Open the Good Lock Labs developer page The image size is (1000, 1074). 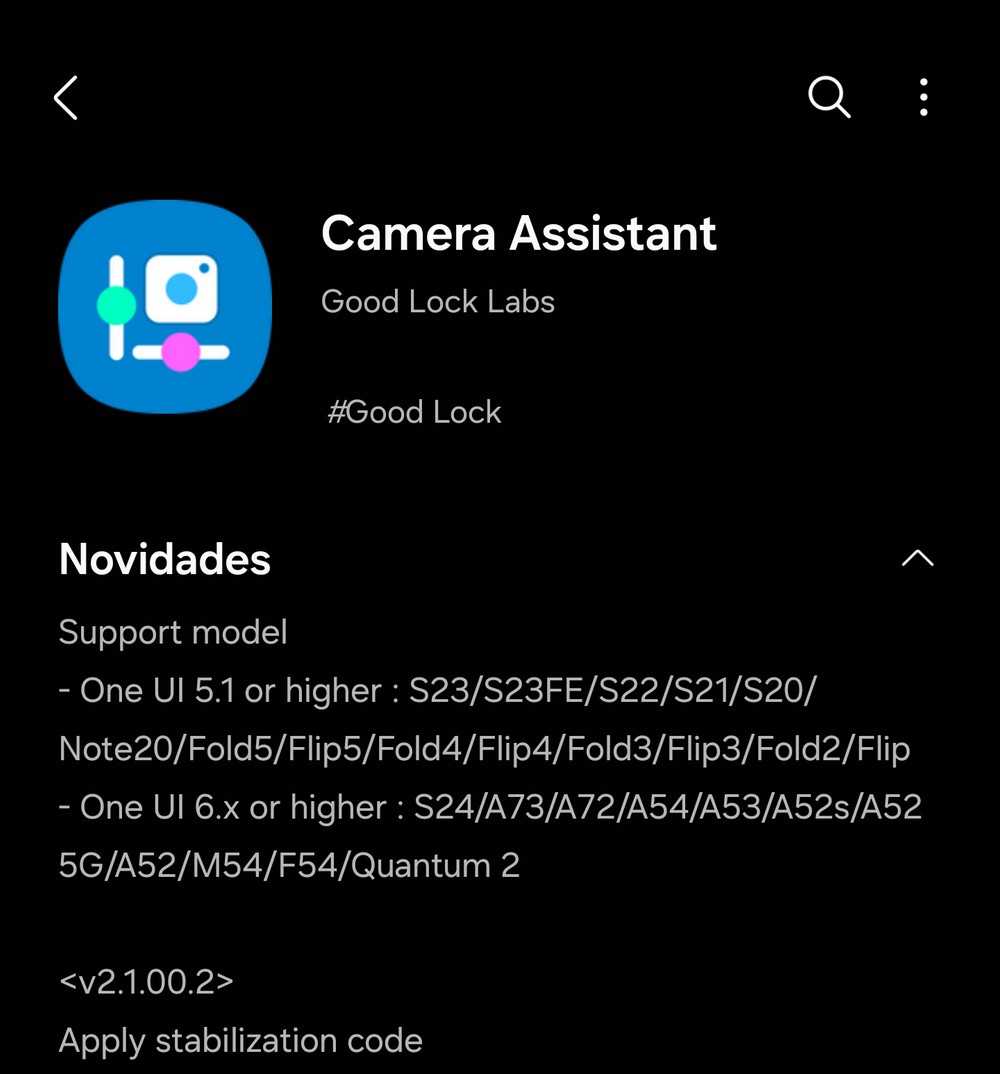pyautogui.click(x=437, y=302)
